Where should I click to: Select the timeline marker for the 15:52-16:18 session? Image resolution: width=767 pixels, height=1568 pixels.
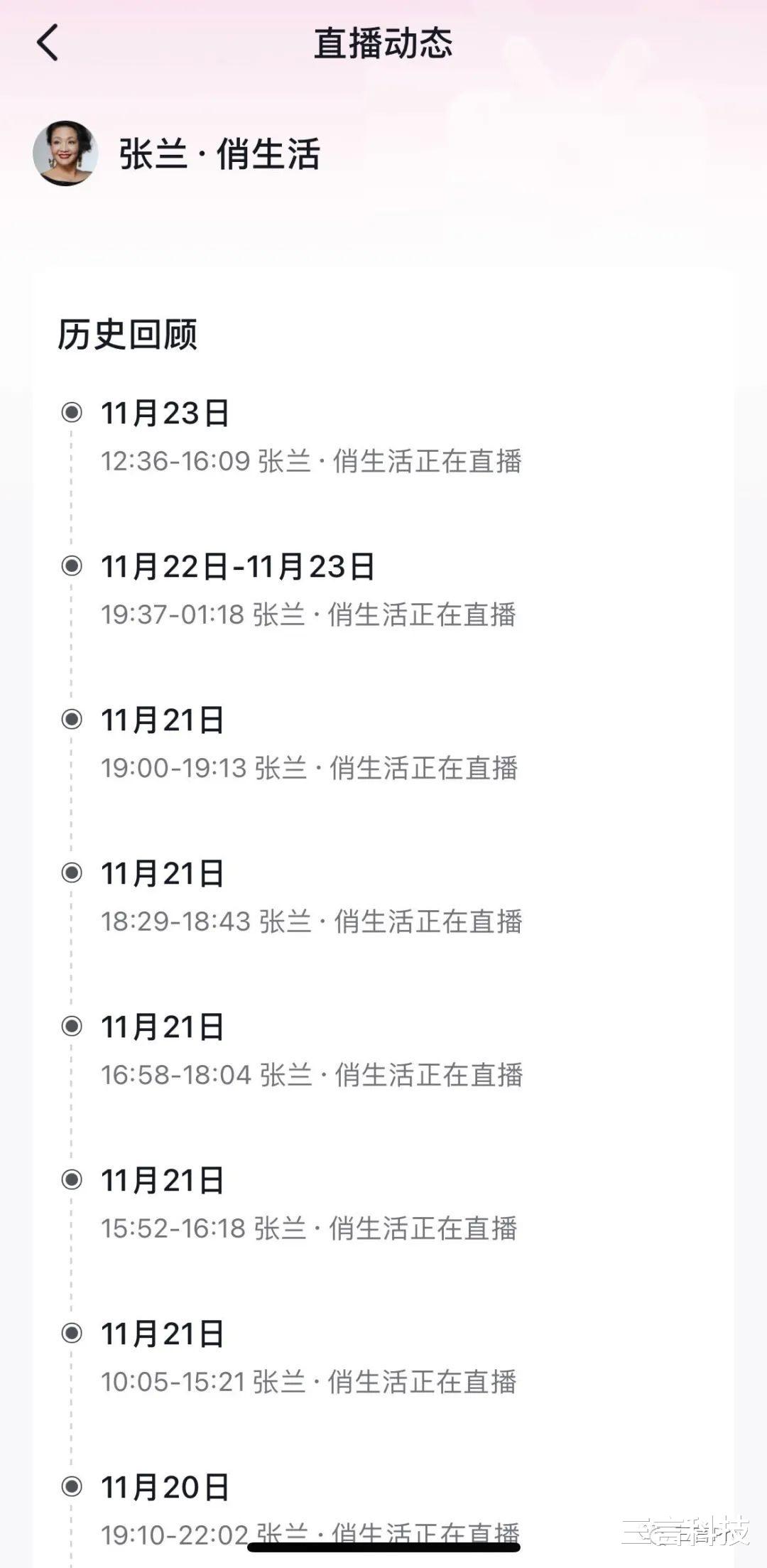point(70,1178)
